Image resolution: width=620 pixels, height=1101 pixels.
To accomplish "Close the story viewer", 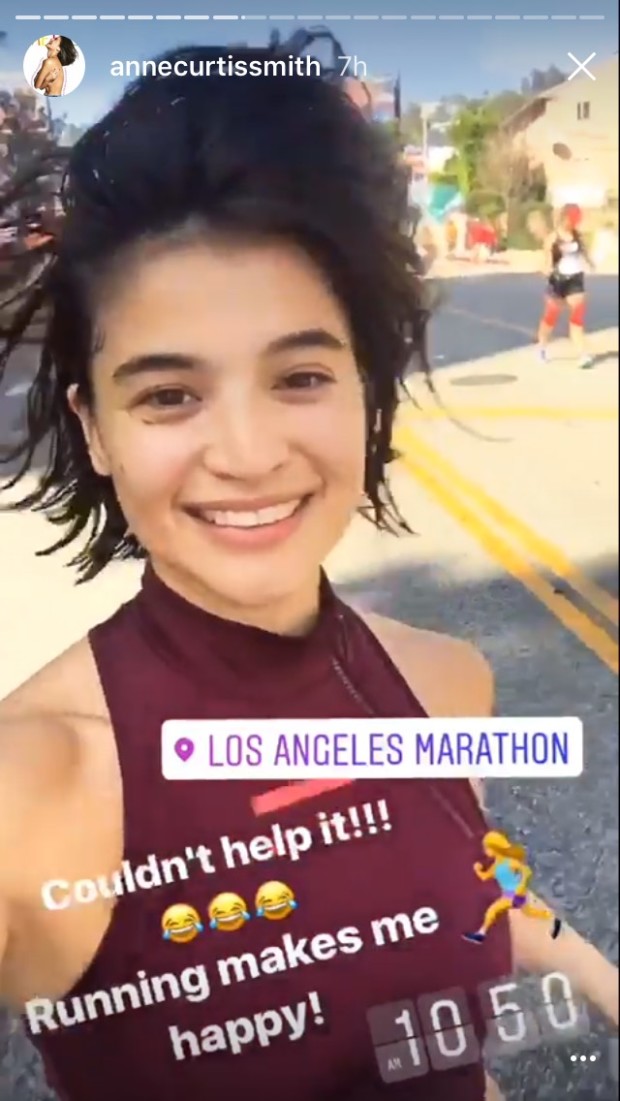I will tap(581, 67).
